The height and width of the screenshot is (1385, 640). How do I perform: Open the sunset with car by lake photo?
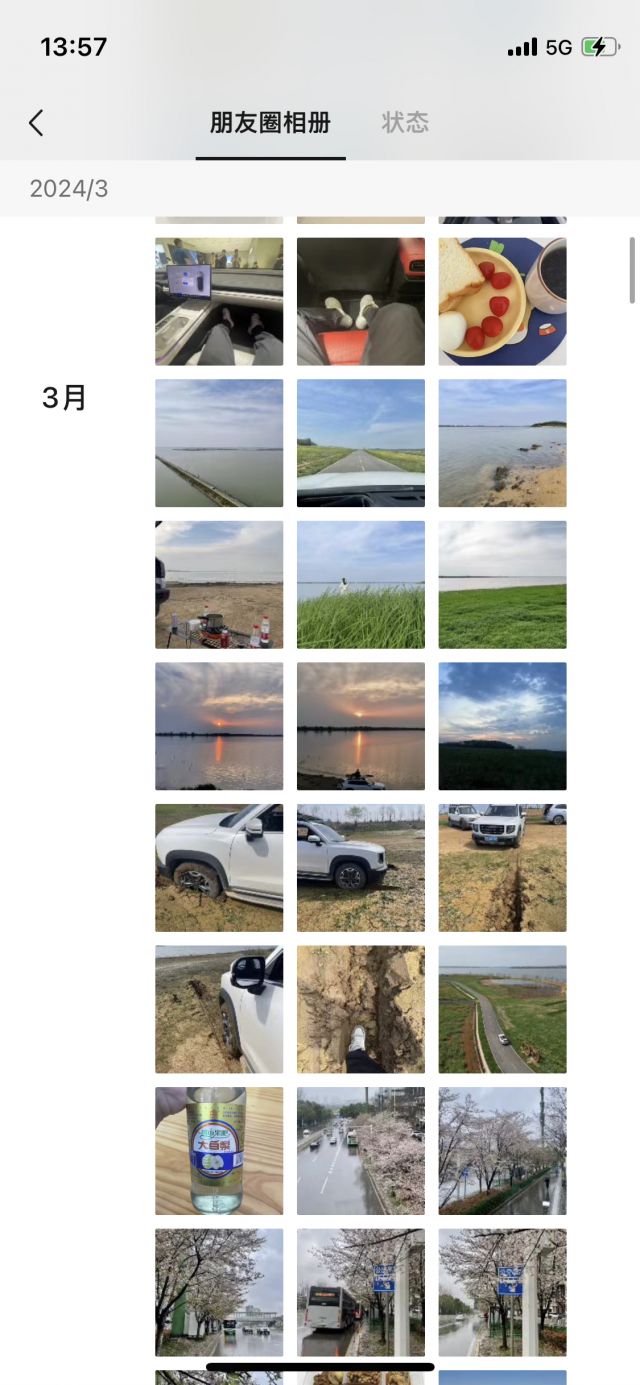point(360,726)
